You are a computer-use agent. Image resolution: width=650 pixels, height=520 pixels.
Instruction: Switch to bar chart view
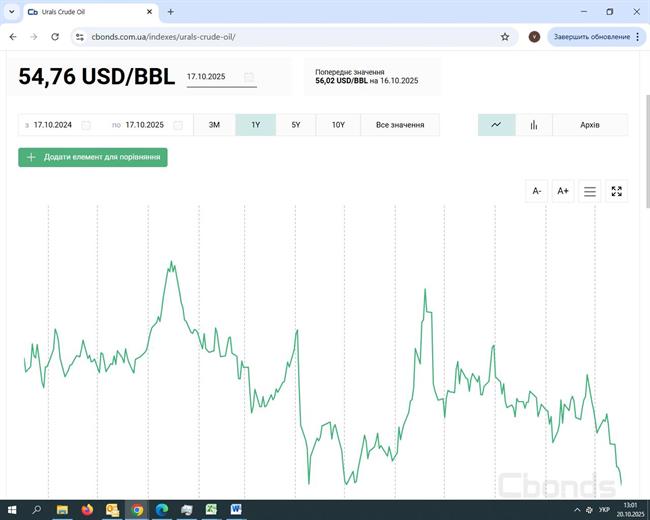pos(534,125)
